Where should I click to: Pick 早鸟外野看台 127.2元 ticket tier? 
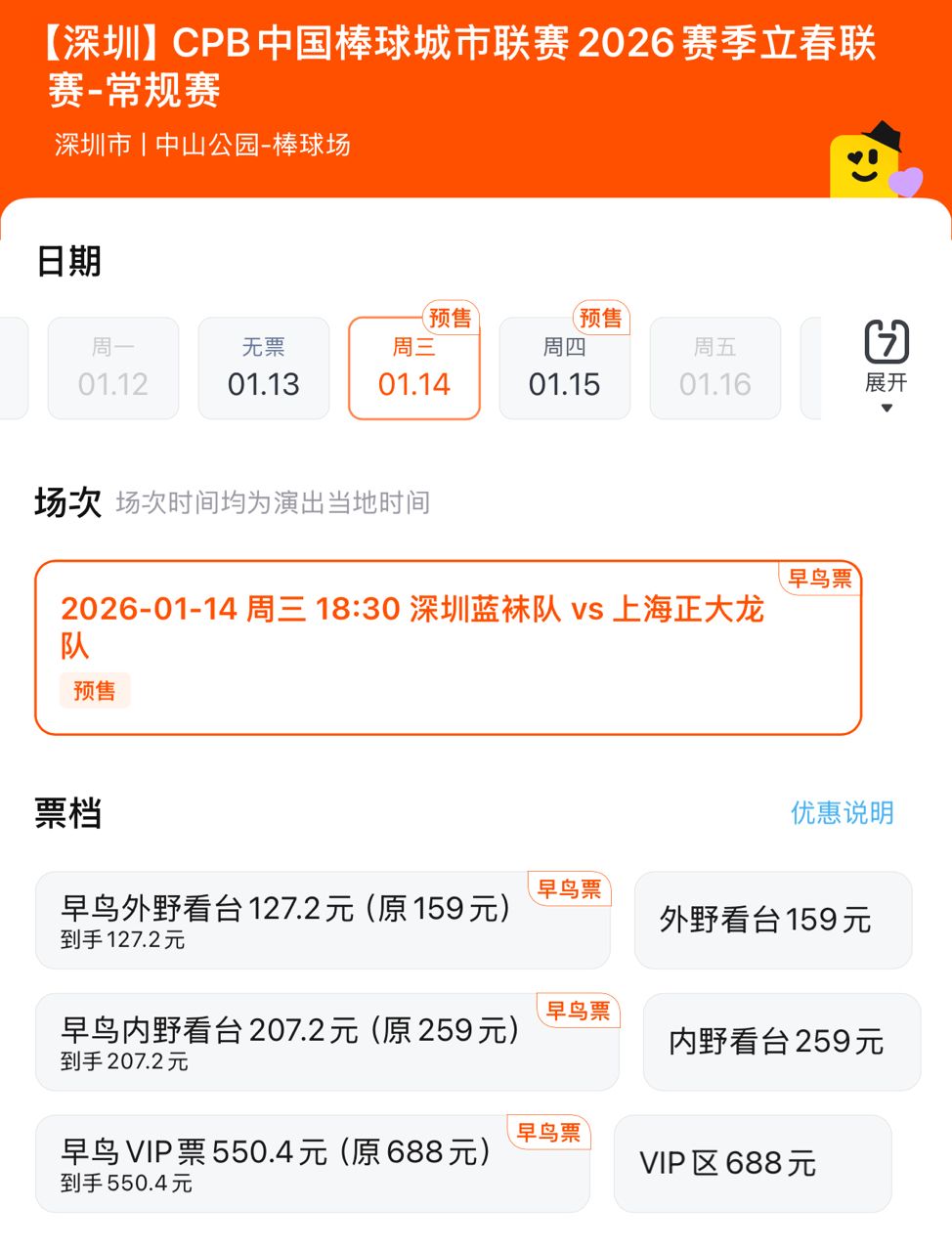tap(323, 921)
